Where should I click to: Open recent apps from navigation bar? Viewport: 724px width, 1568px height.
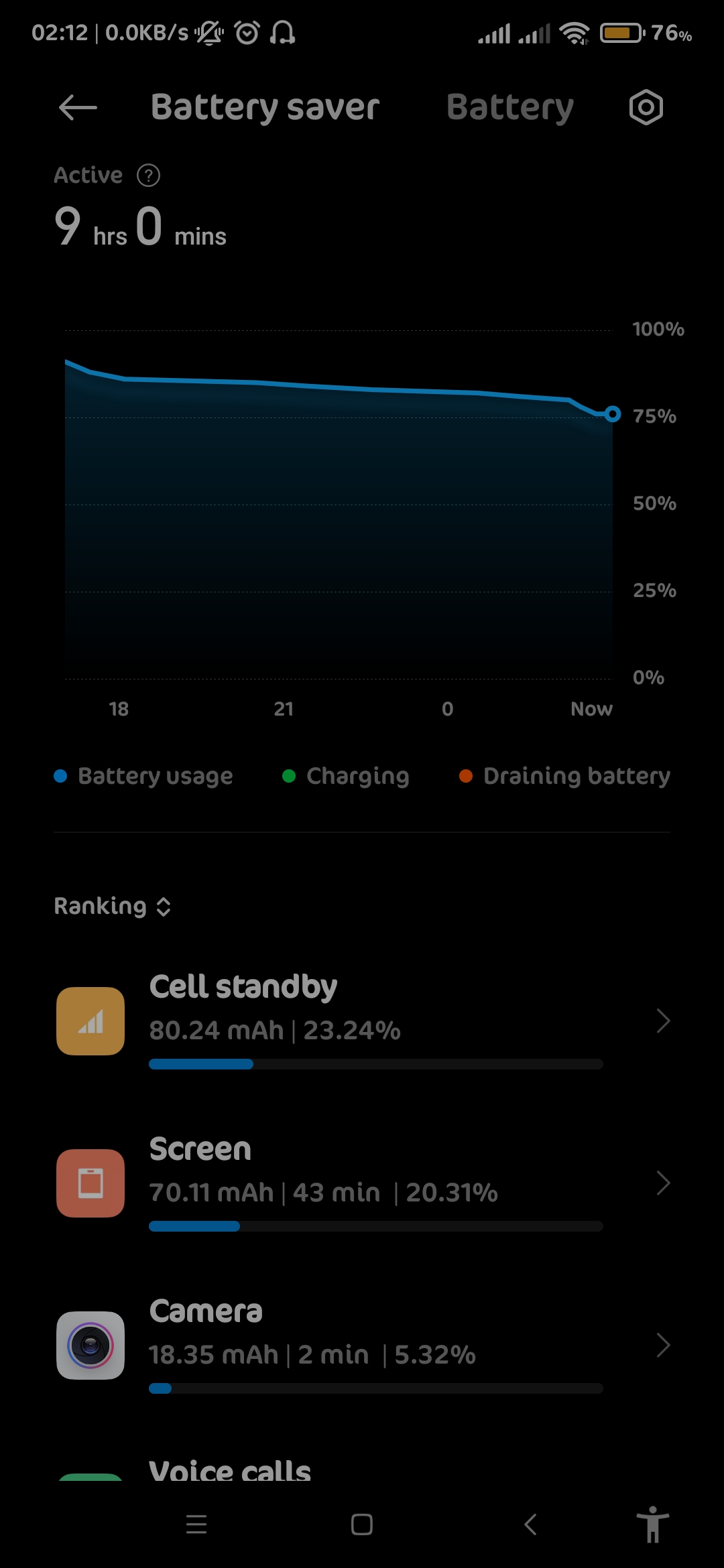(x=196, y=1524)
